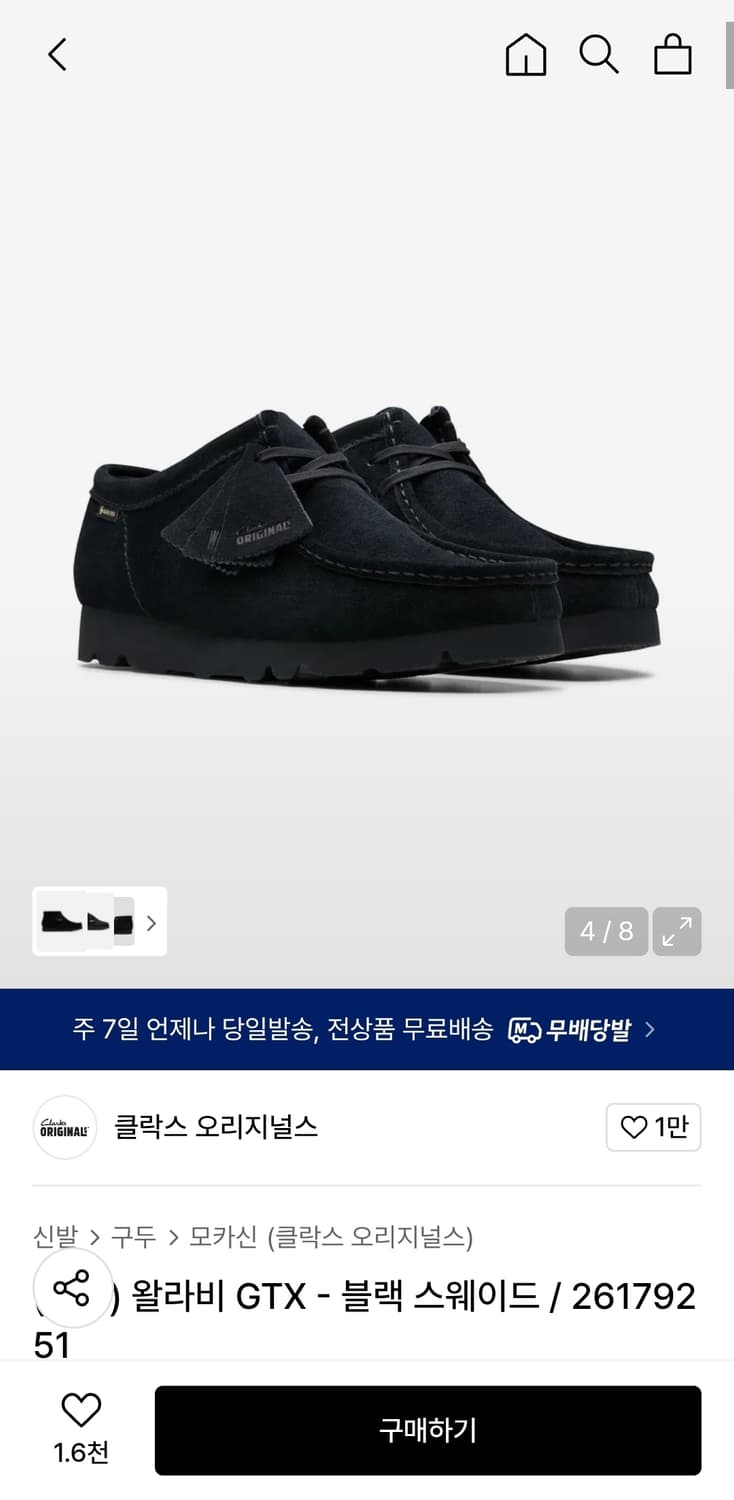The image size is (734, 1500).
Task: Expand the product thumbnail strip chevron
Action: [x=151, y=923]
